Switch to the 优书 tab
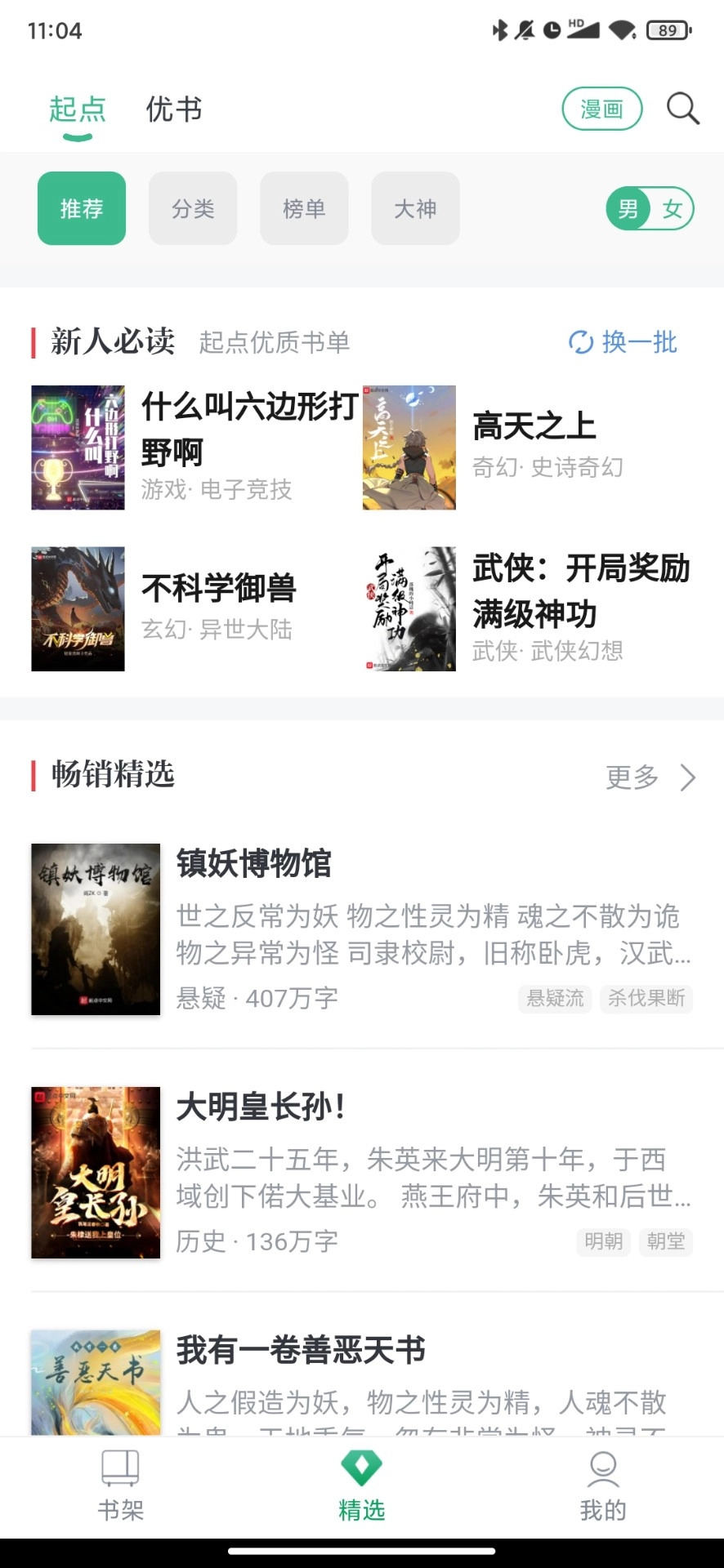Screen dimensions: 724x1568 pos(173,109)
